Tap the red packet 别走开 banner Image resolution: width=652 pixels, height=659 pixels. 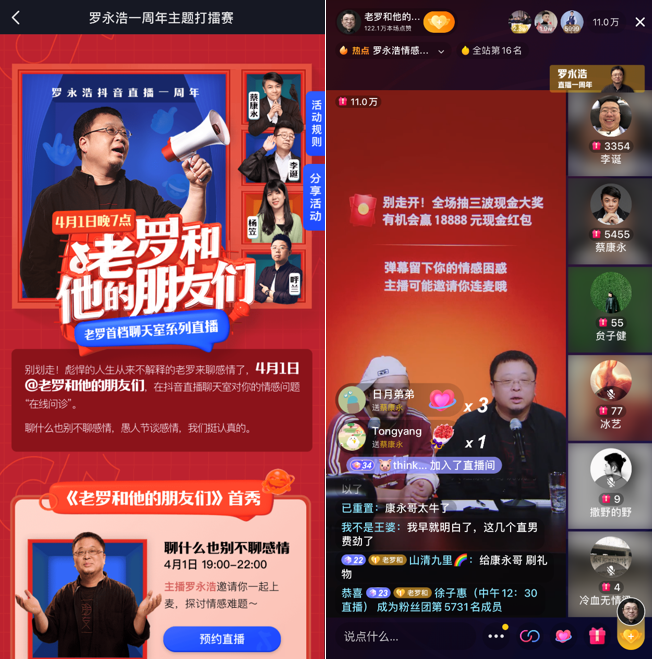pos(445,210)
